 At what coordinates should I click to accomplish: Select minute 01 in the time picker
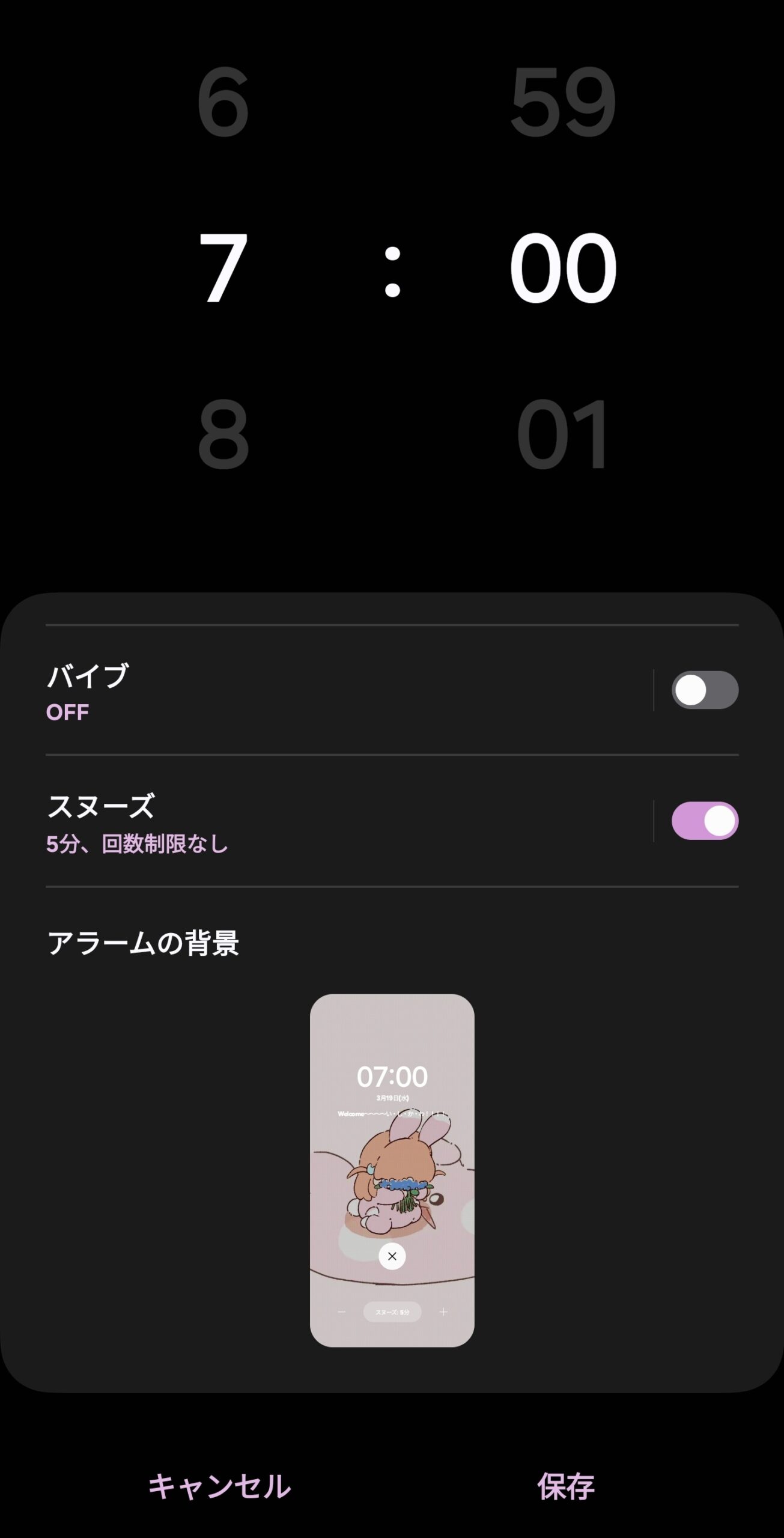pyautogui.click(x=563, y=434)
